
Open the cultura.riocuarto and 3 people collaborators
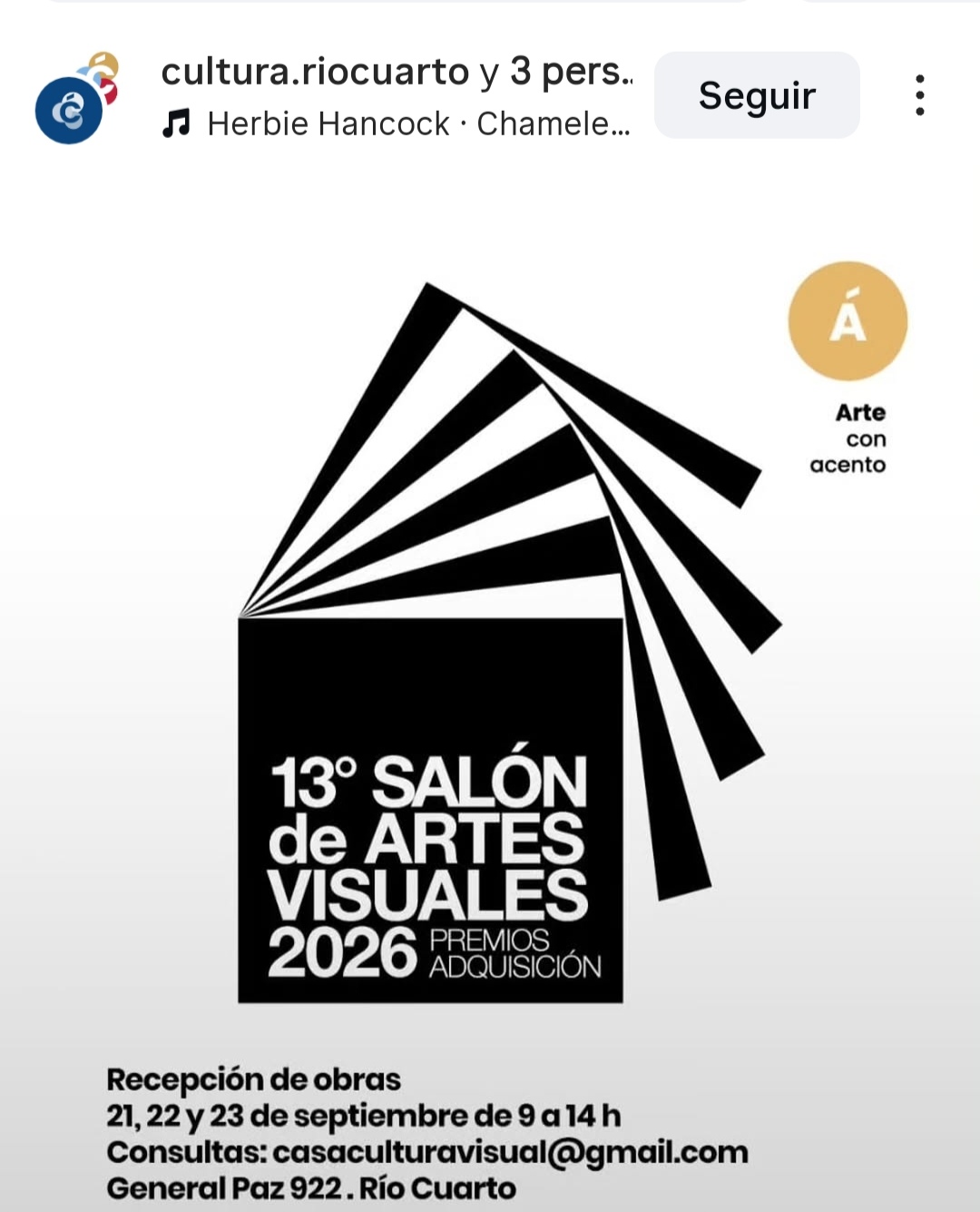coord(397,72)
